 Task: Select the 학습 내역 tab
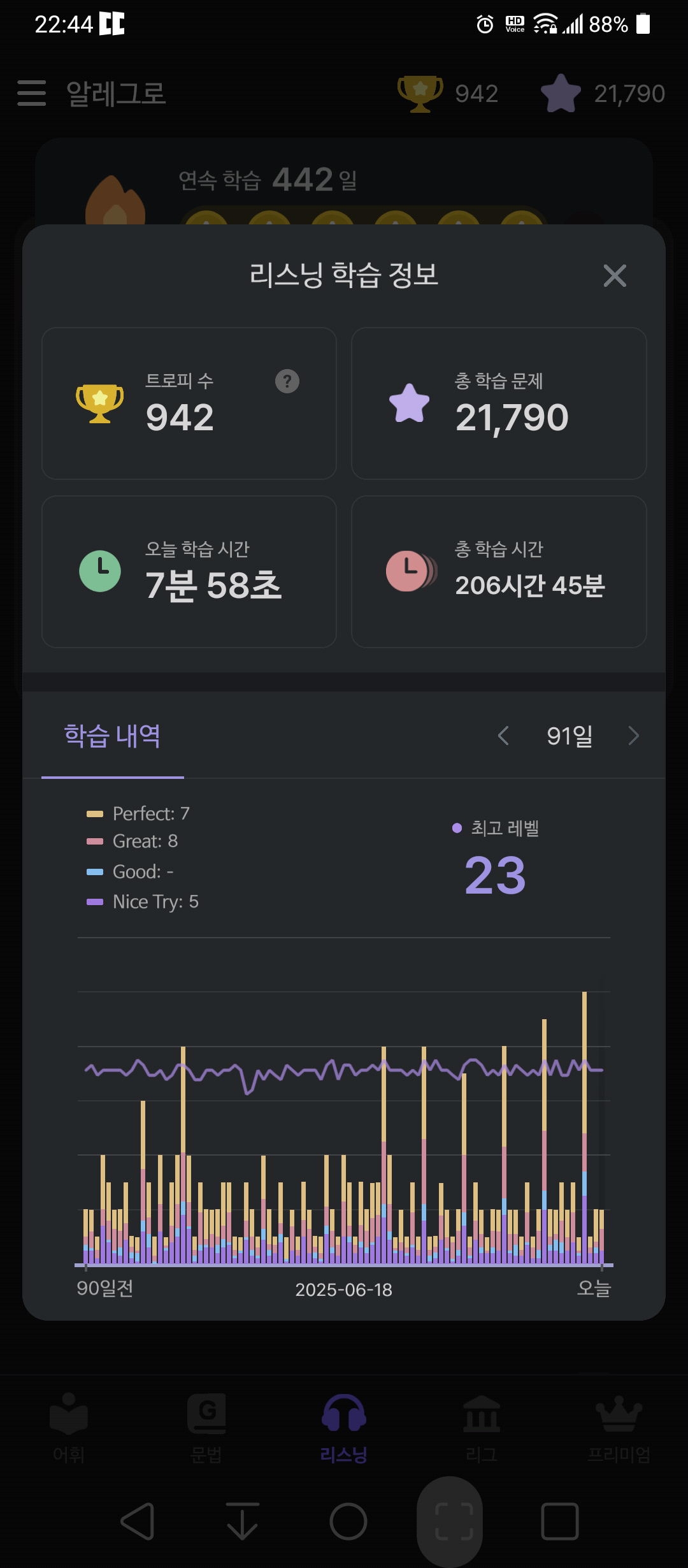(x=113, y=736)
